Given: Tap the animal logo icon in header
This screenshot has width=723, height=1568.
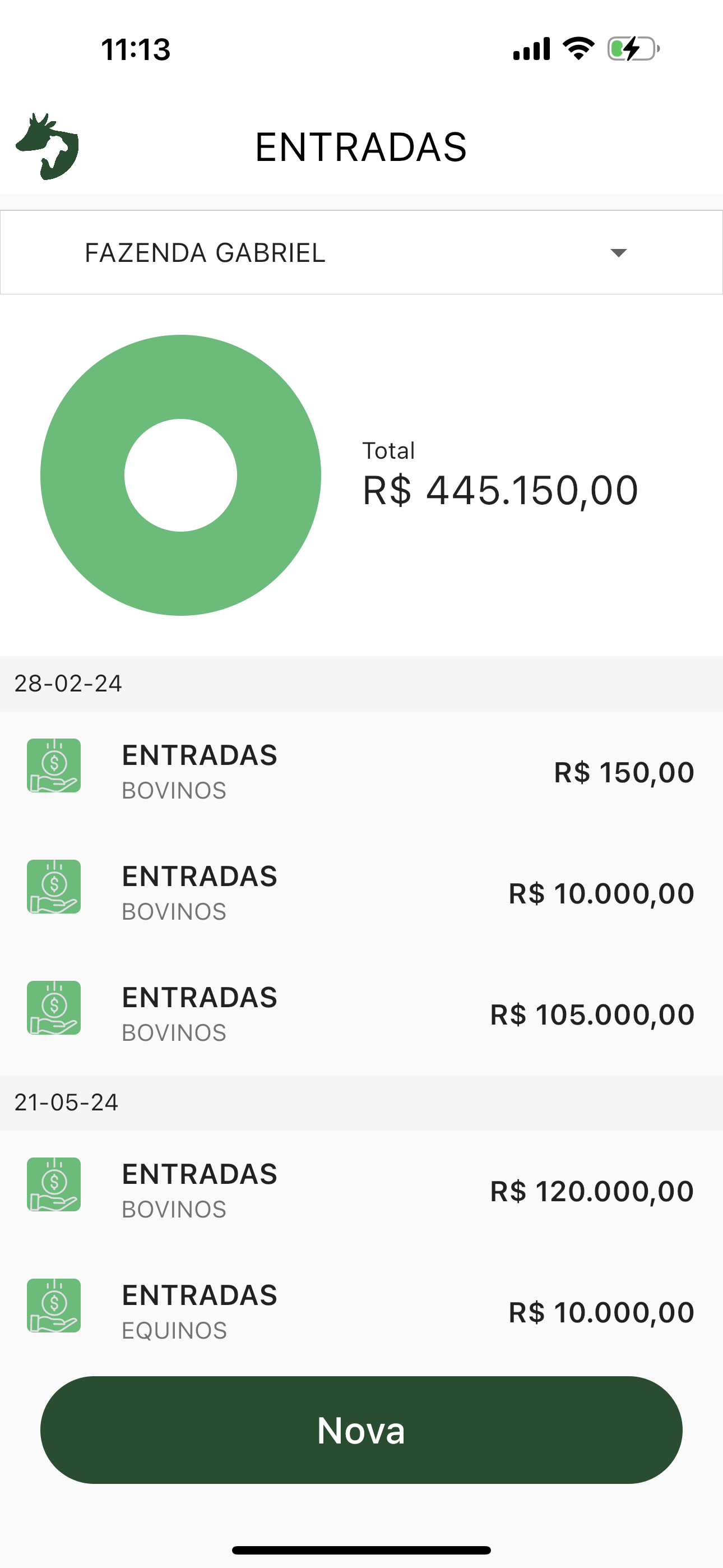Looking at the screenshot, I should click(x=48, y=147).
